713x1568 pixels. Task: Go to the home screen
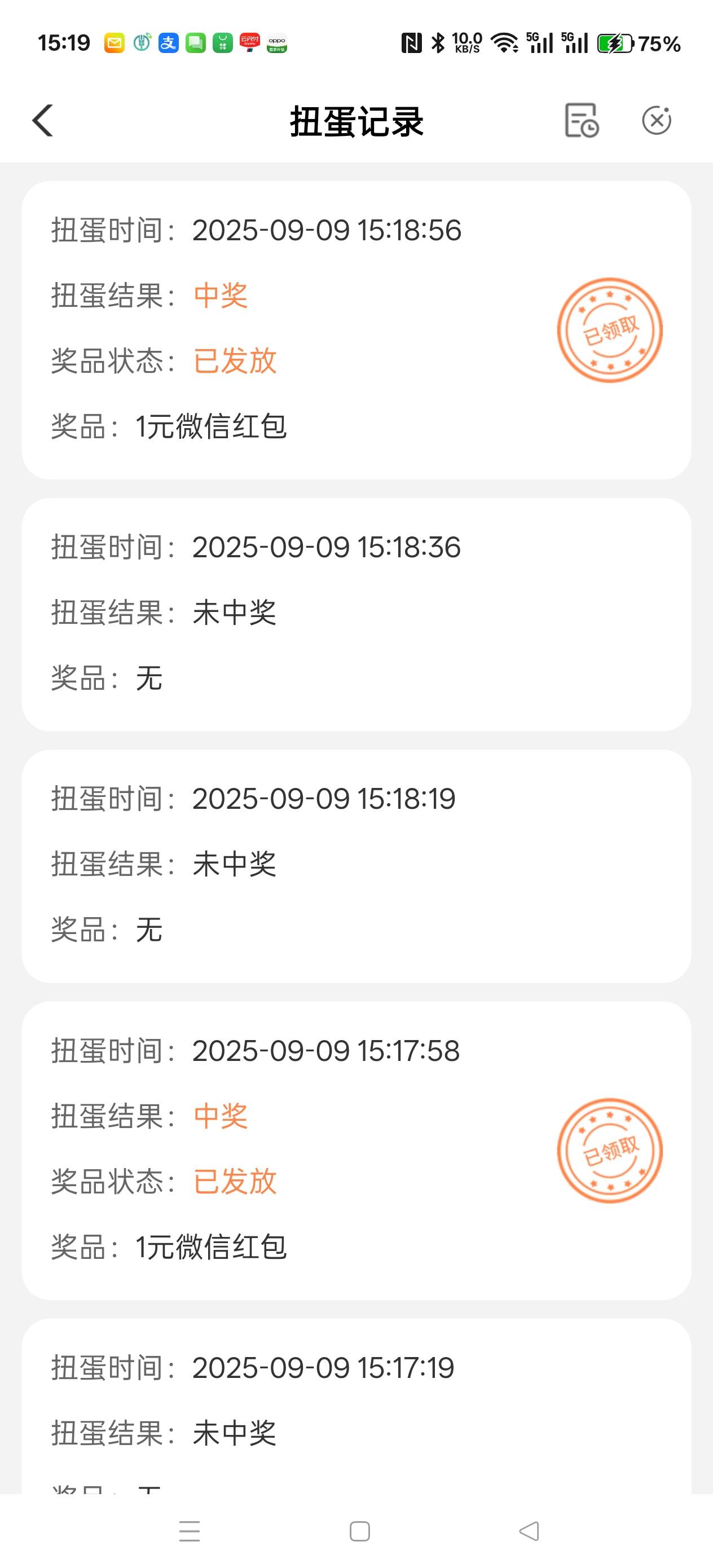(360, 1531)
